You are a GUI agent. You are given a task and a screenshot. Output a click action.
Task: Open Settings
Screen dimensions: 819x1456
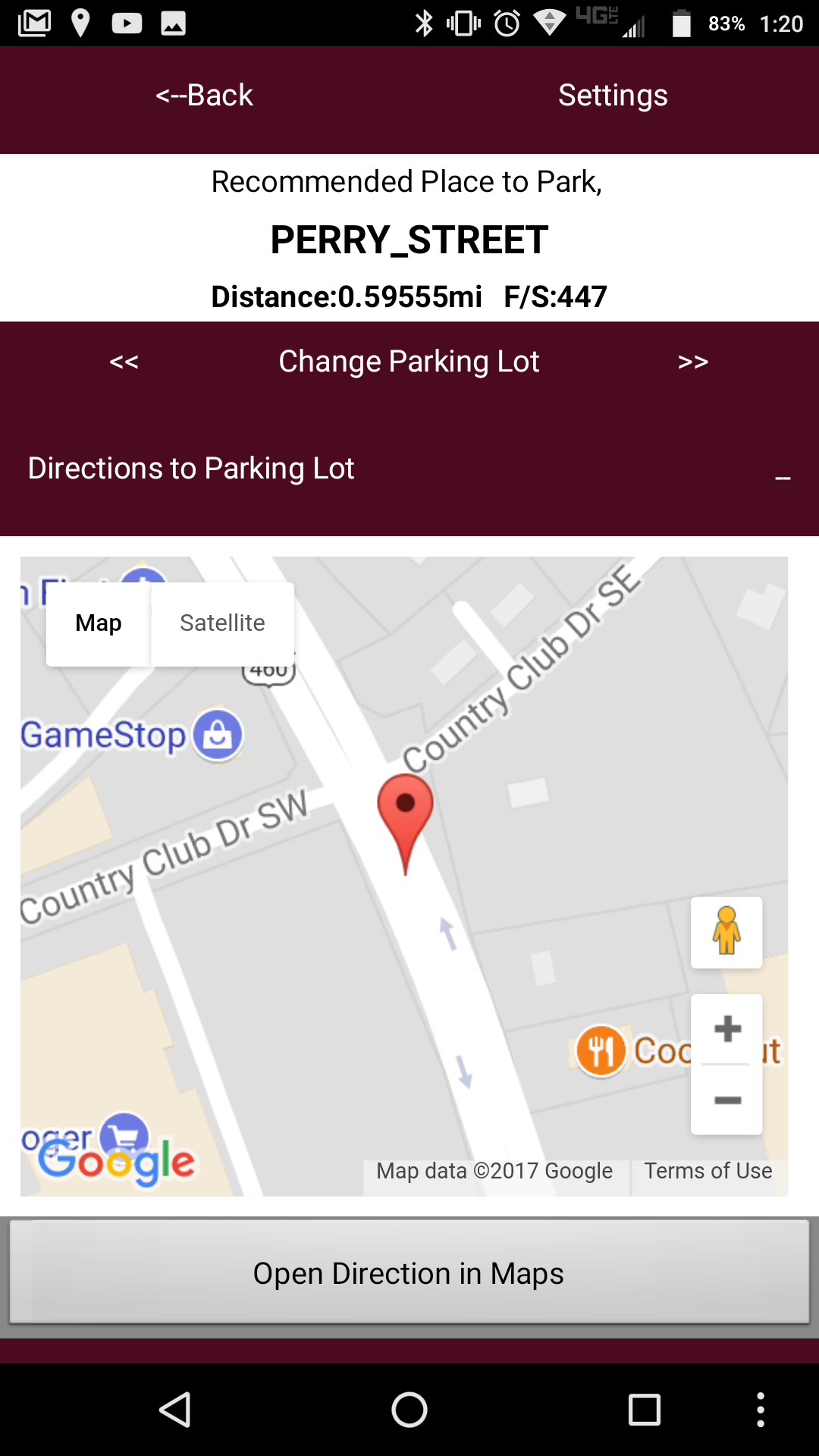pos(613,96)
